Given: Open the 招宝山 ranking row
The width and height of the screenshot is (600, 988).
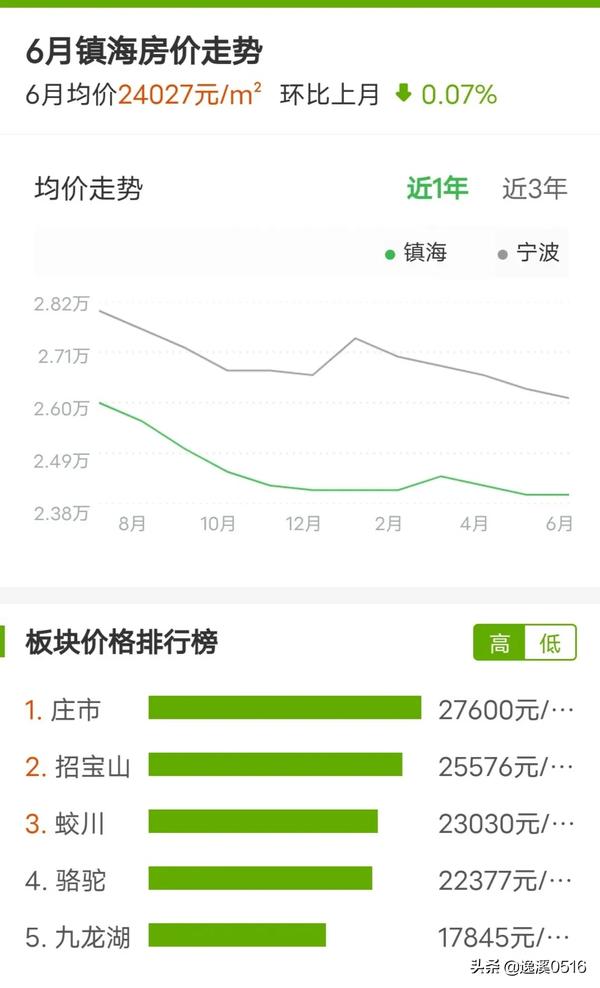Looking at the screenshot, I should coord(299,766).
